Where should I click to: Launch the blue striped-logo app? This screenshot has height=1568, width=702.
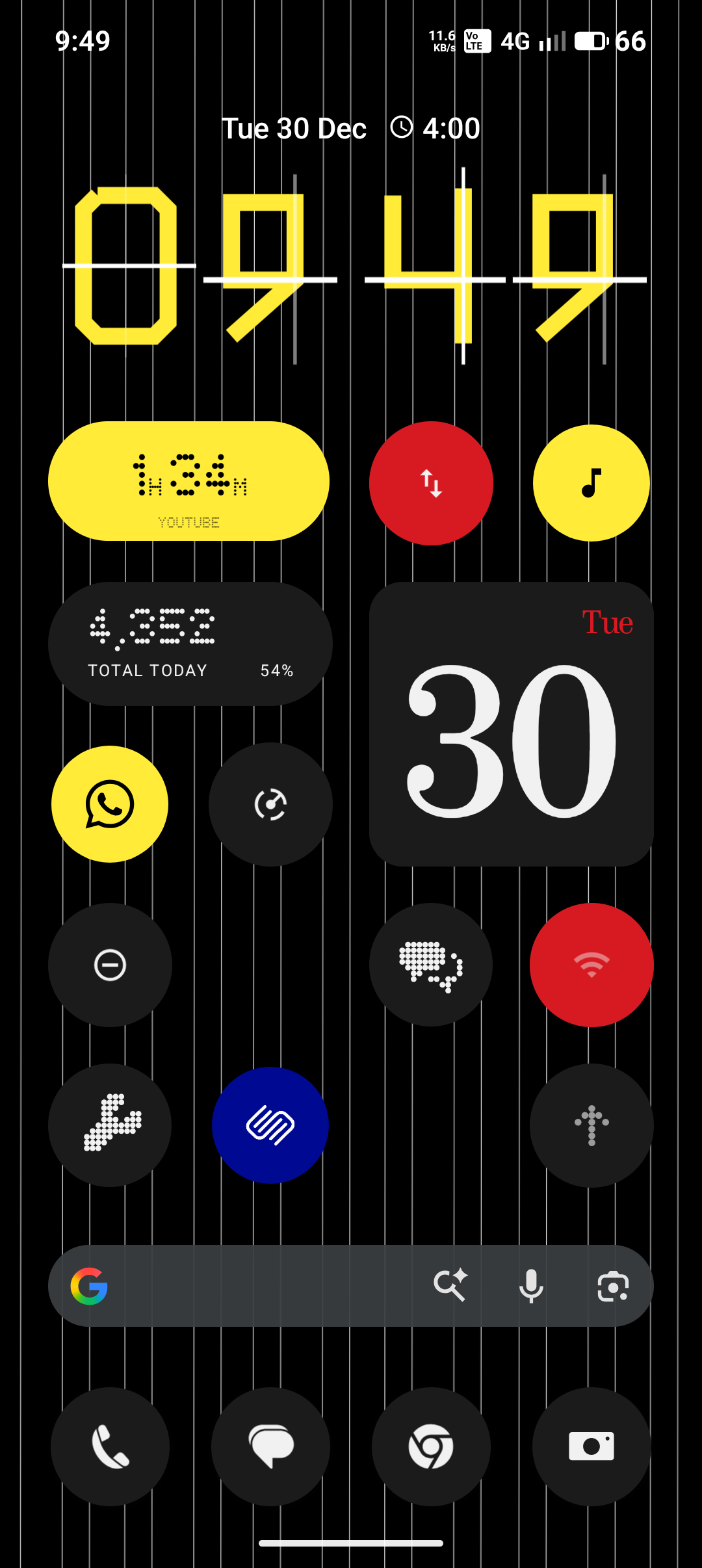[270, 1125]
